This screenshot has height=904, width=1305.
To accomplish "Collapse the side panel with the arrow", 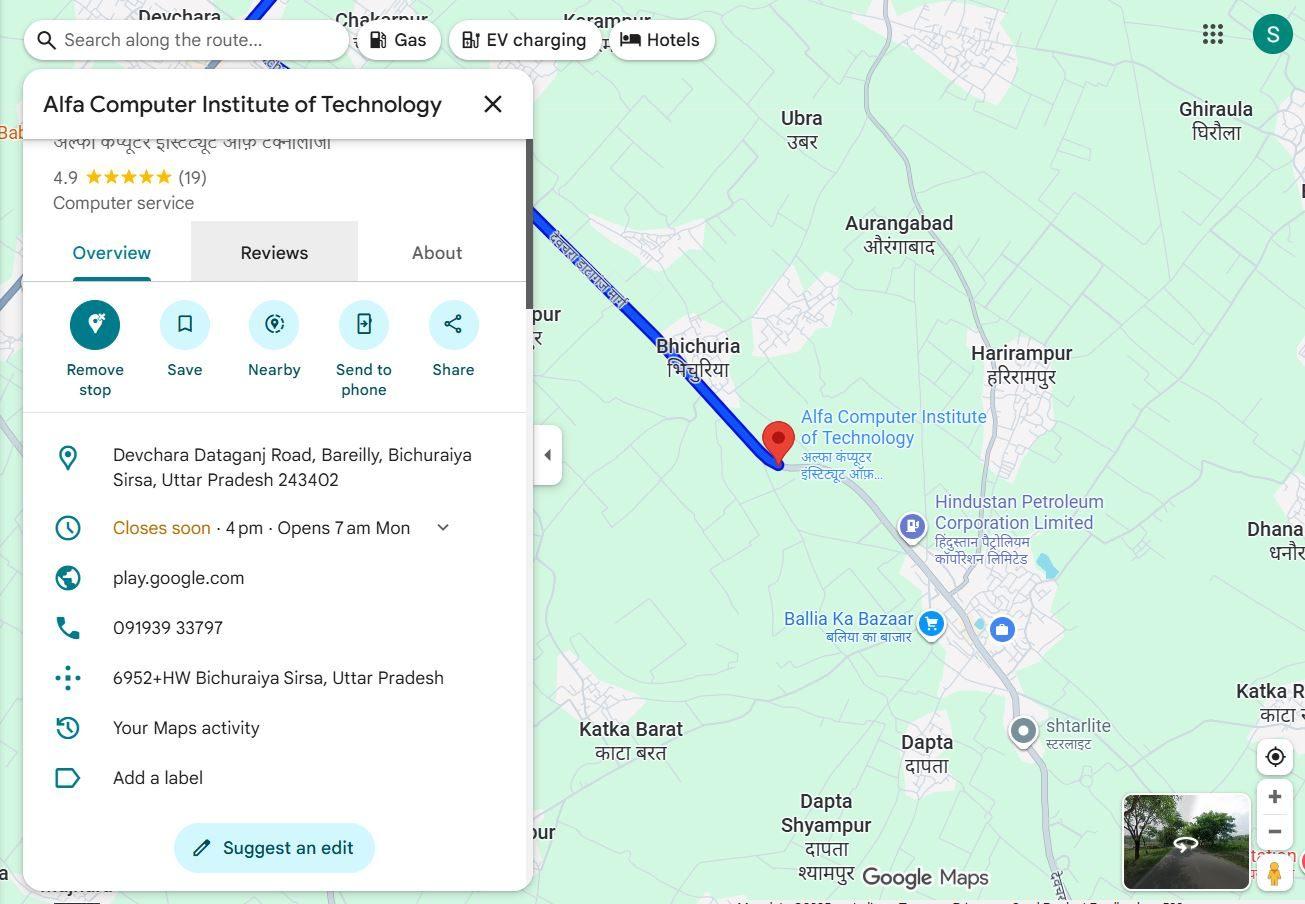I will pyautogui.click(x=547, y=455).
